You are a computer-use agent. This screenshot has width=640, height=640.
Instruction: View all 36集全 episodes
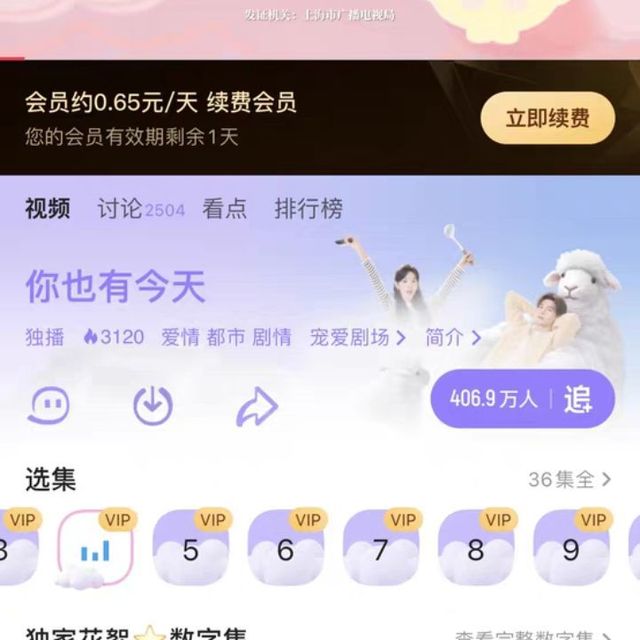point(569,480)
